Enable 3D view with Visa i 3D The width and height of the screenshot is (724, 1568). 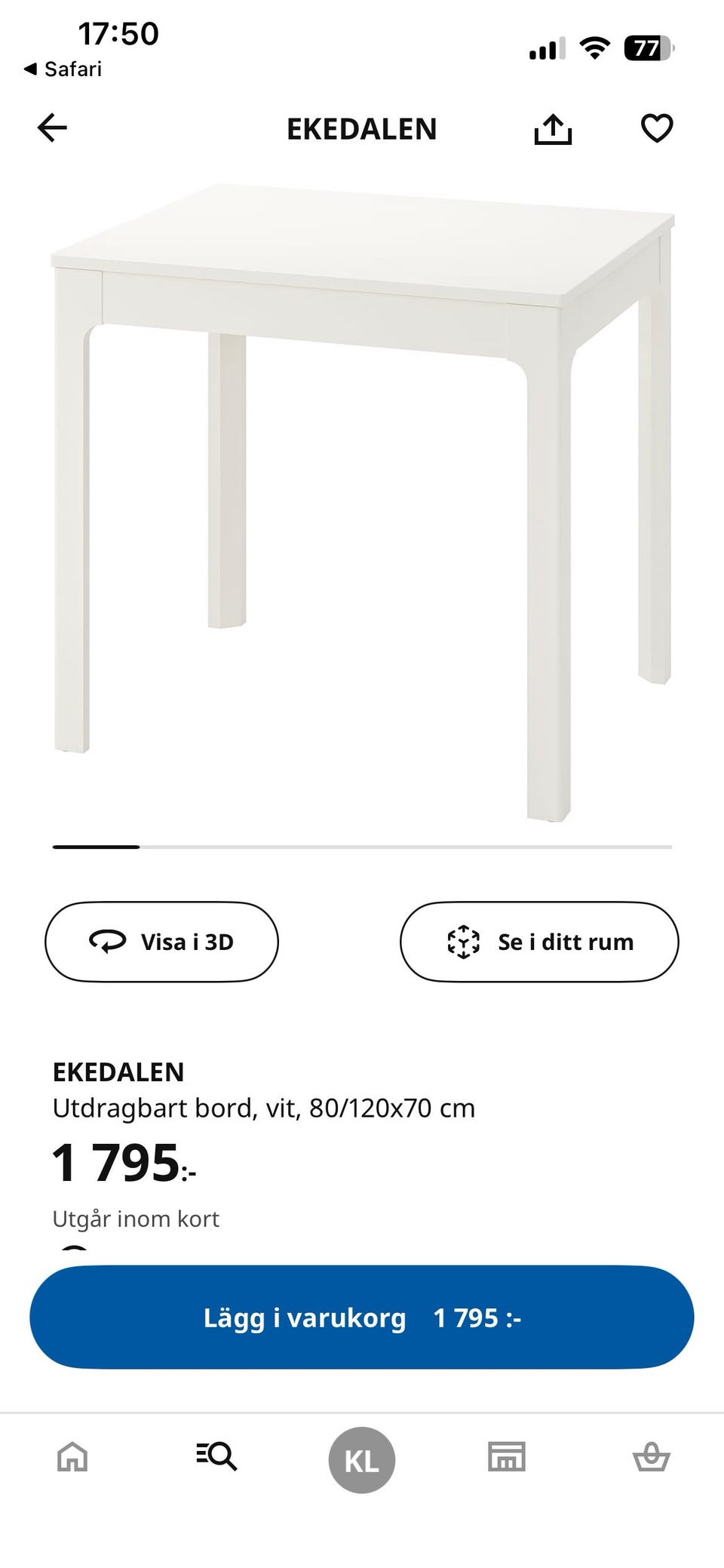click(x=161, y=942)
